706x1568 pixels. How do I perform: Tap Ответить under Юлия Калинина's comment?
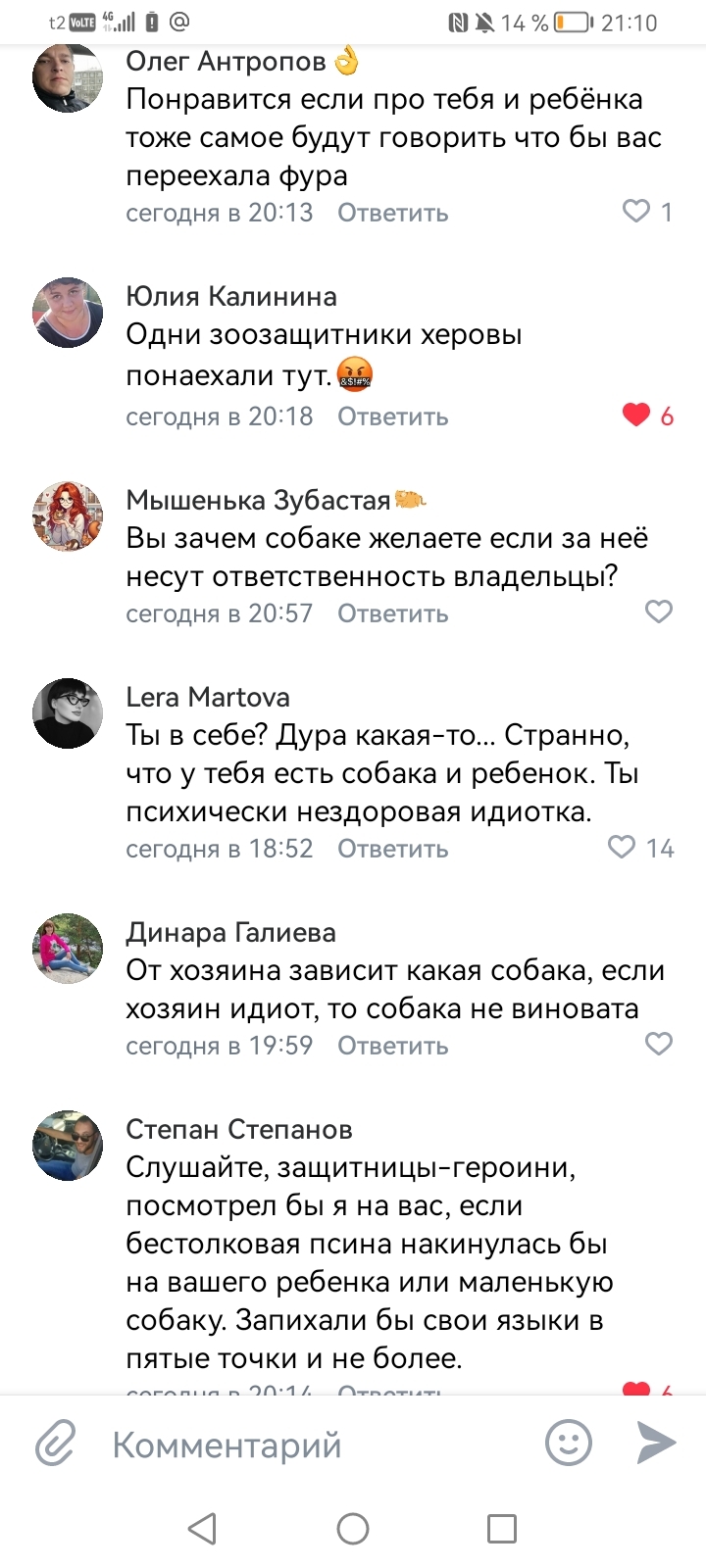click(x=392, y=416)
